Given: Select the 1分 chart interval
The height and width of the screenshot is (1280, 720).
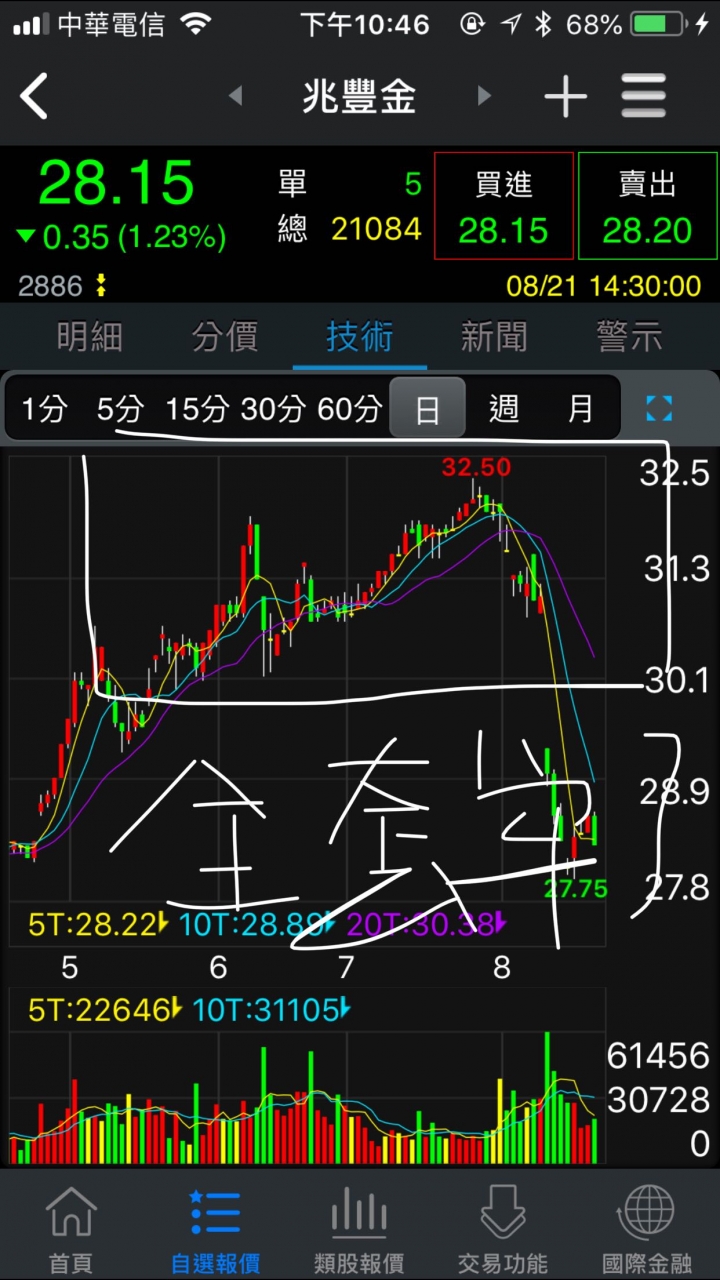Looking at the screenshot, I should pos(44,408).
